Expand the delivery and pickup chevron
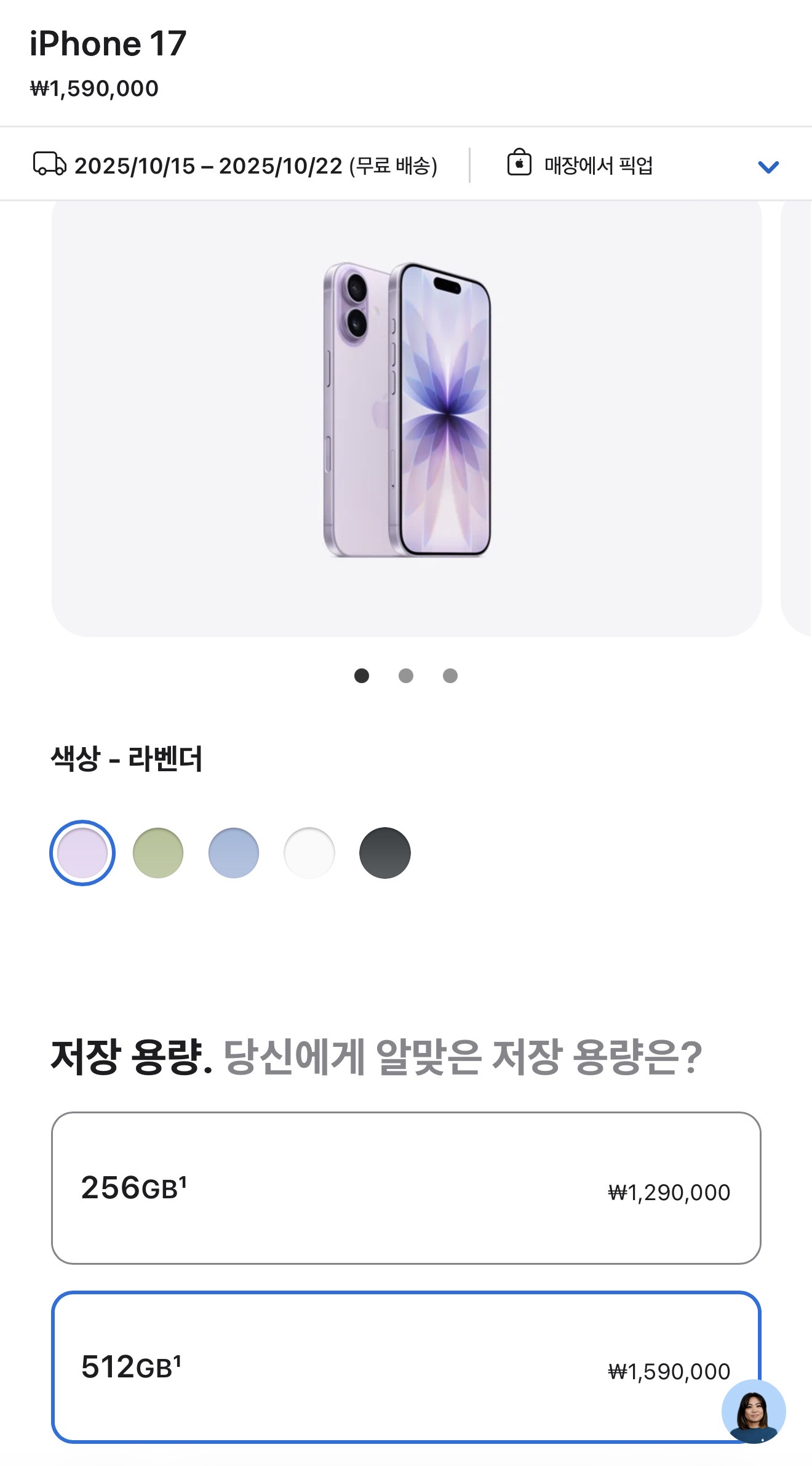Screen dimensions: 812x1466 tap(768, 167)
